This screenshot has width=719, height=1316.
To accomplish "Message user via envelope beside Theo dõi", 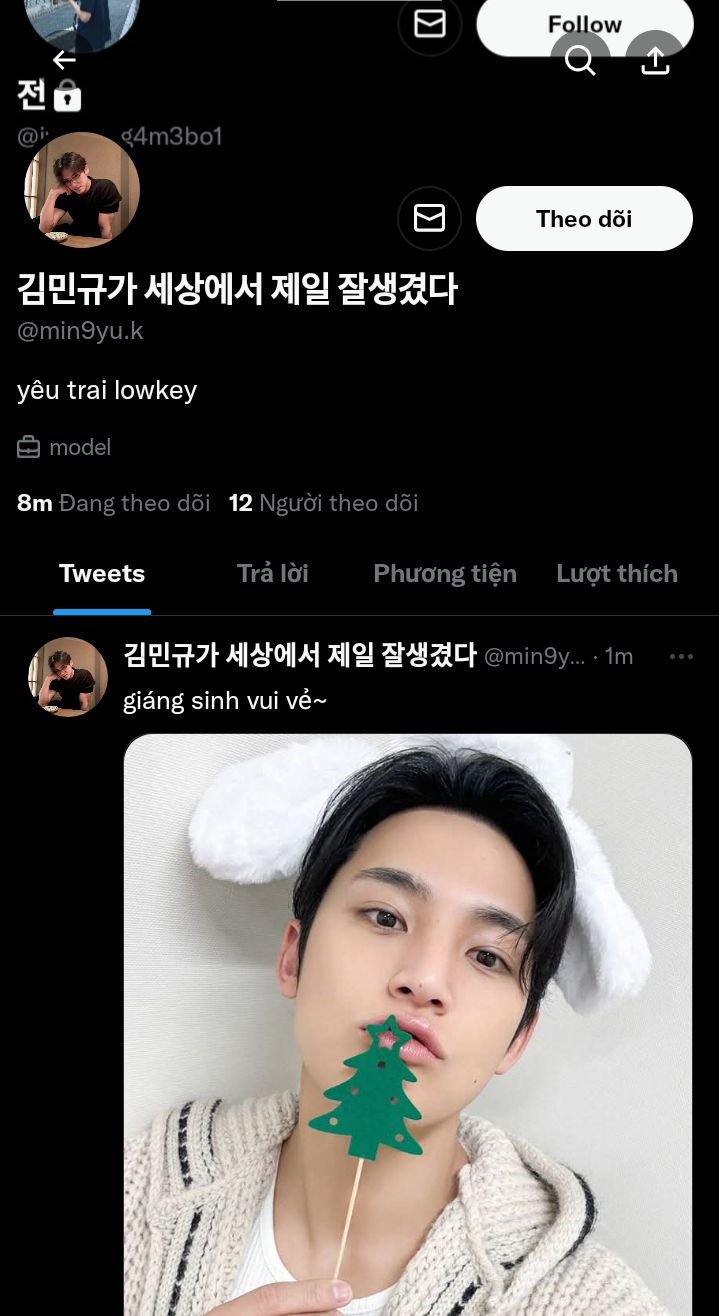I will point(429,218).
